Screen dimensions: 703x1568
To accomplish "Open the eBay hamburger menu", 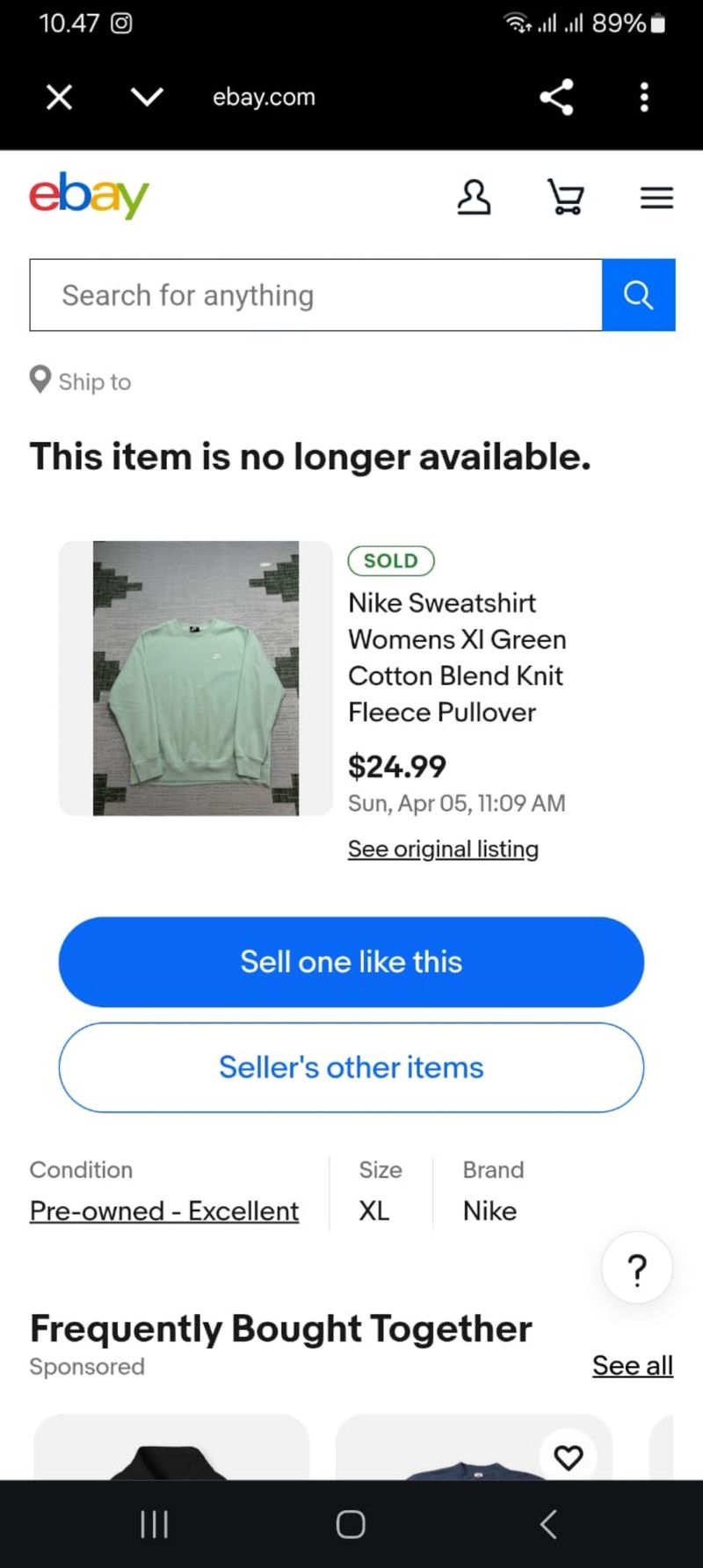I will (x=656, y=198).
